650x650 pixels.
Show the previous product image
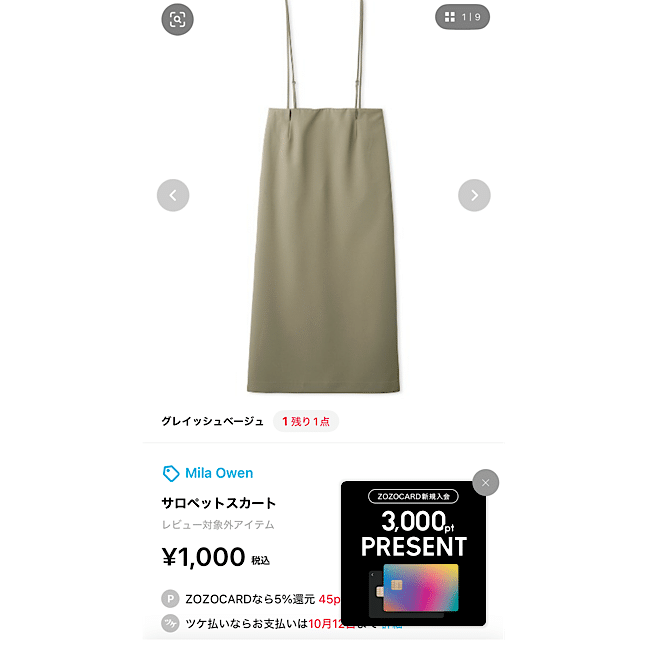173,195
